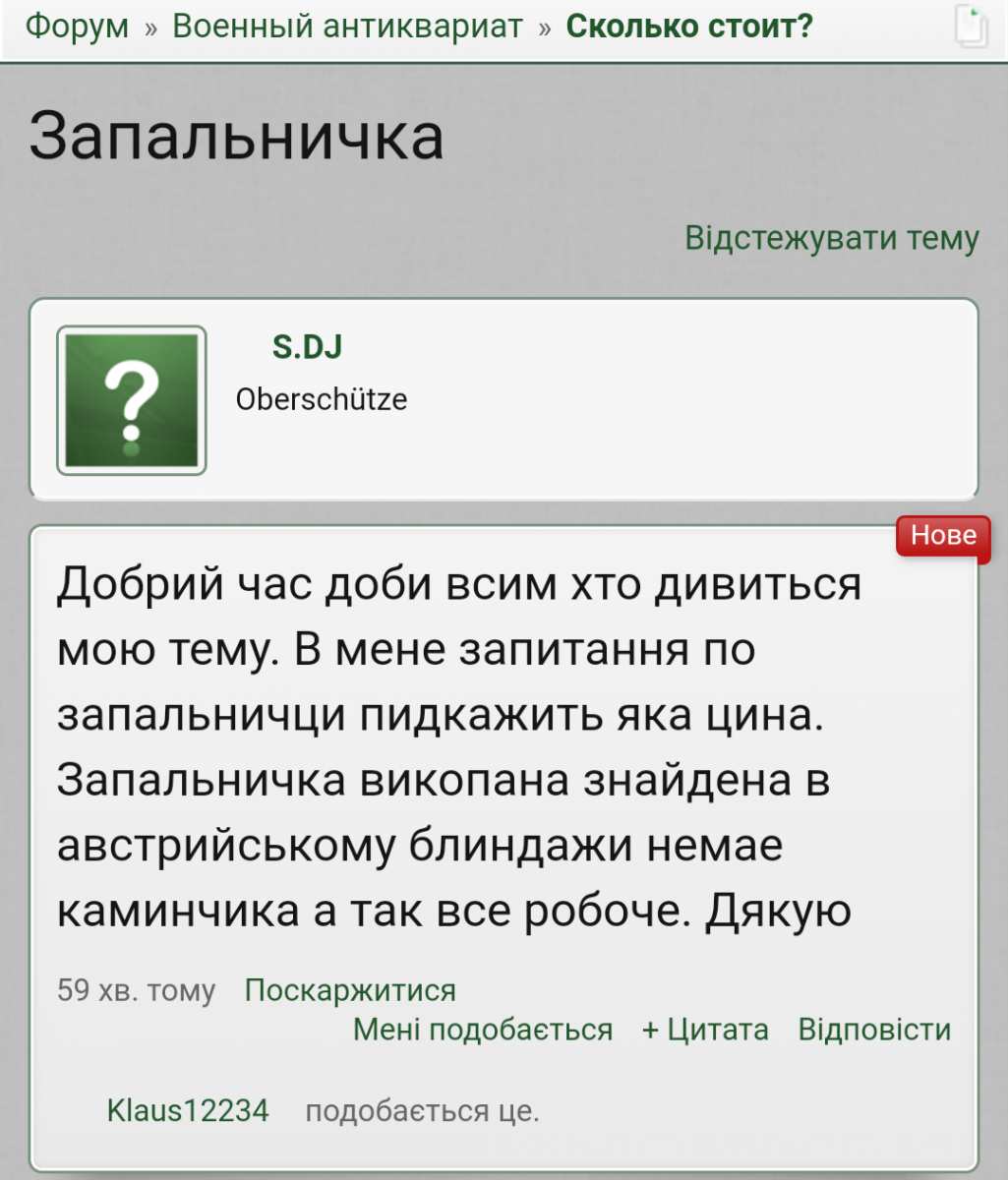Like the post with Мені подобається
The width and height of the screenshot is (1008, 1180).
coord(483,1031)
